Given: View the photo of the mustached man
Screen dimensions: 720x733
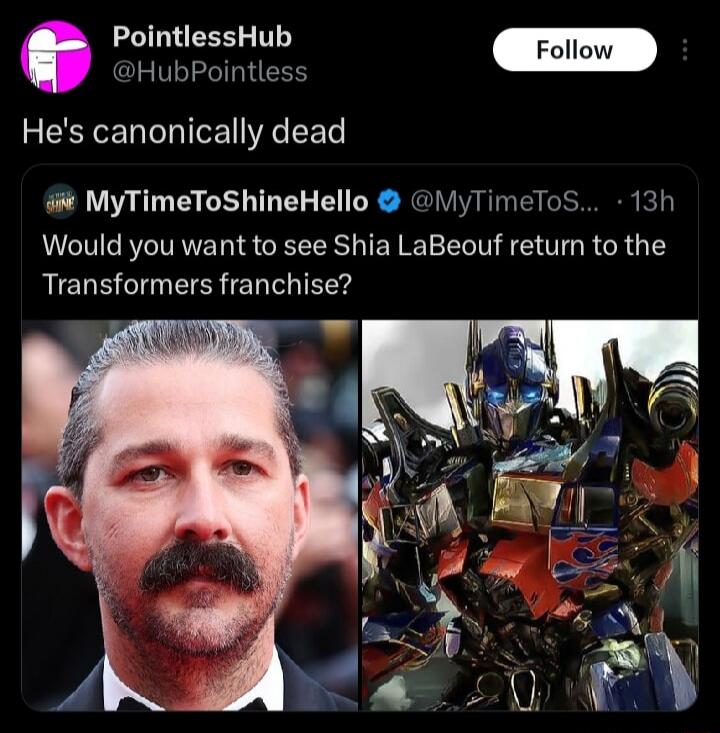Looking at the screenshot, I should click(x=190, y=515).
